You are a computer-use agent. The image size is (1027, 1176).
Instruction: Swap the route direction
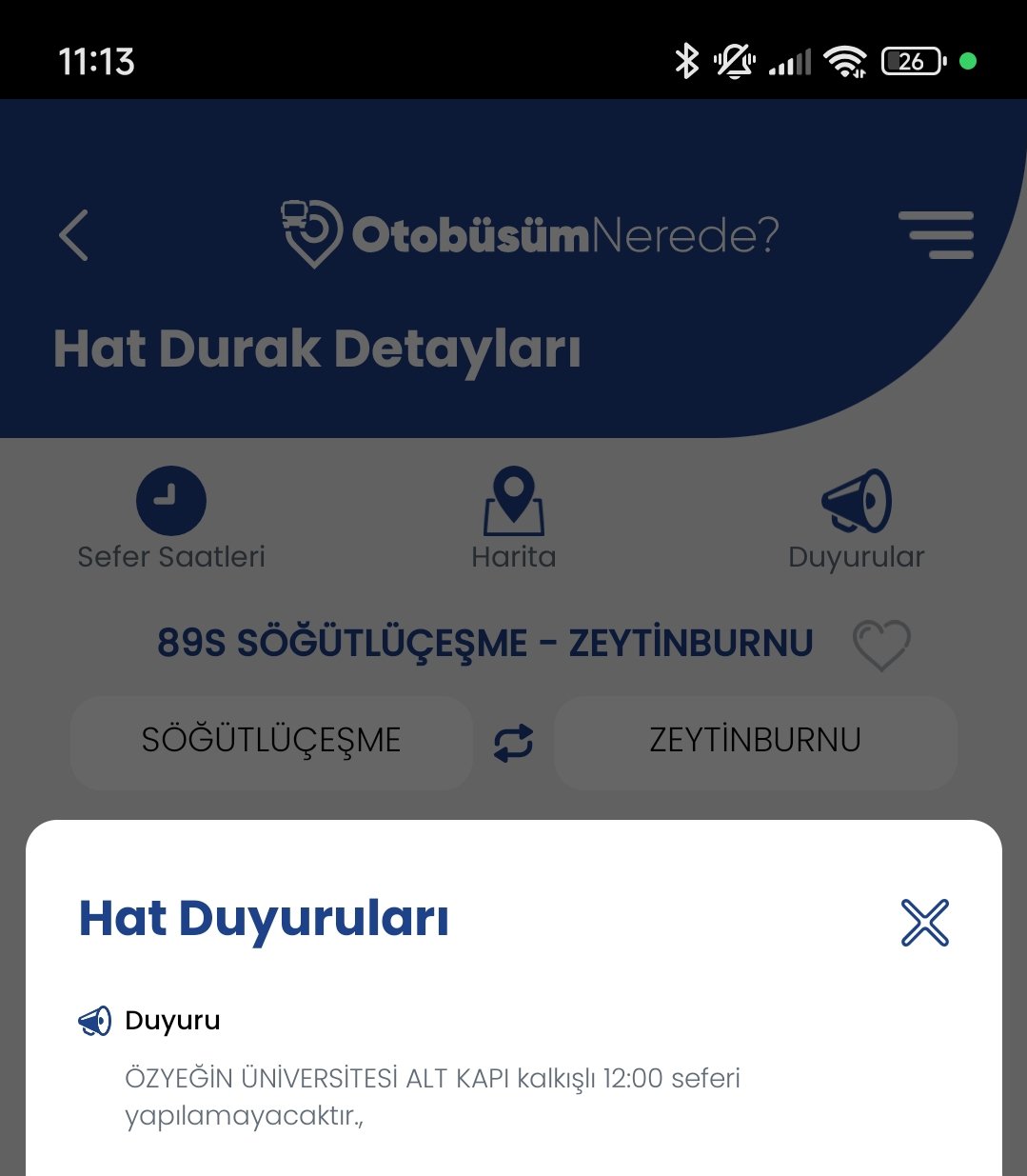(513, 743)
